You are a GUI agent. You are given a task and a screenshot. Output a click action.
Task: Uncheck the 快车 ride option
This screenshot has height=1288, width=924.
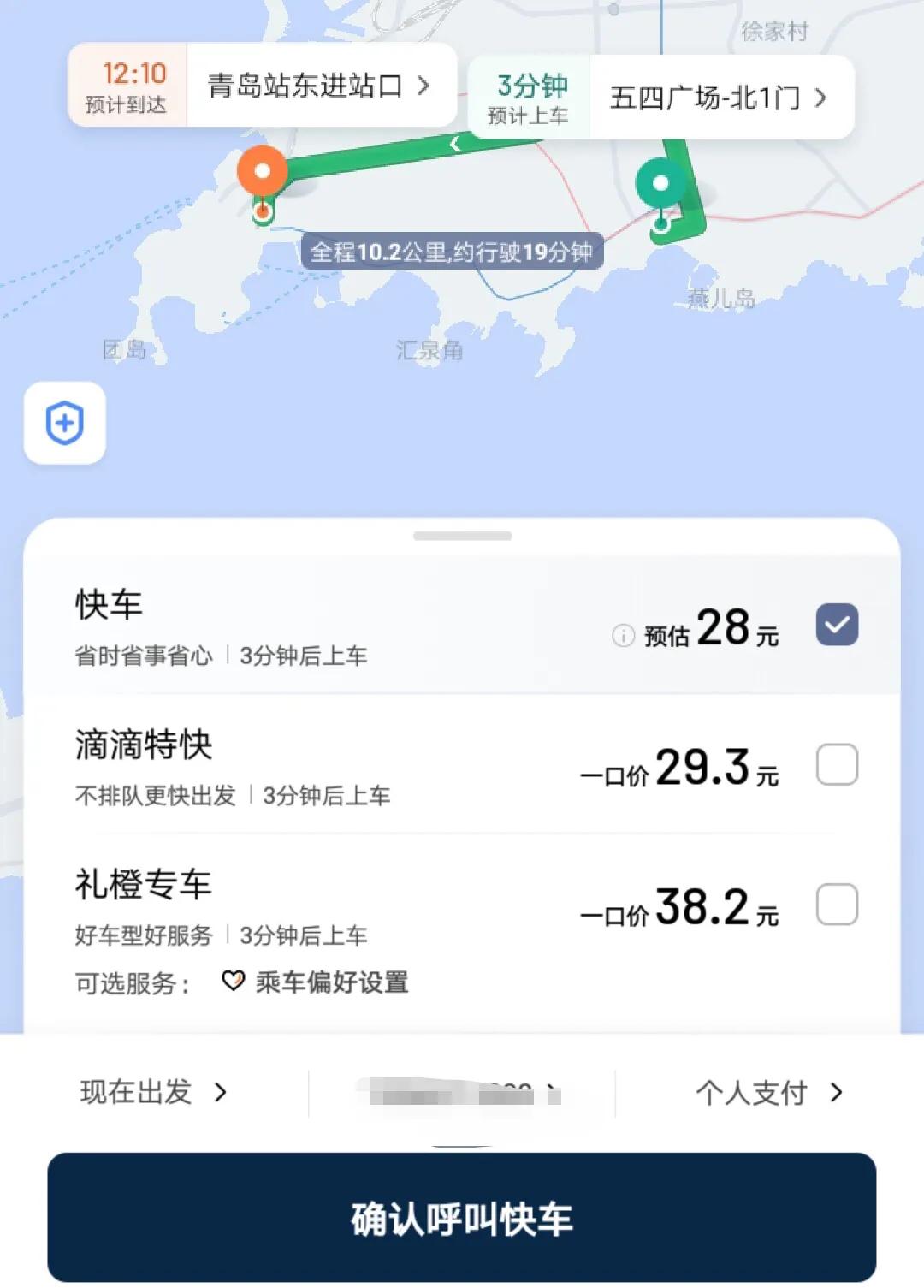point(836,625)
